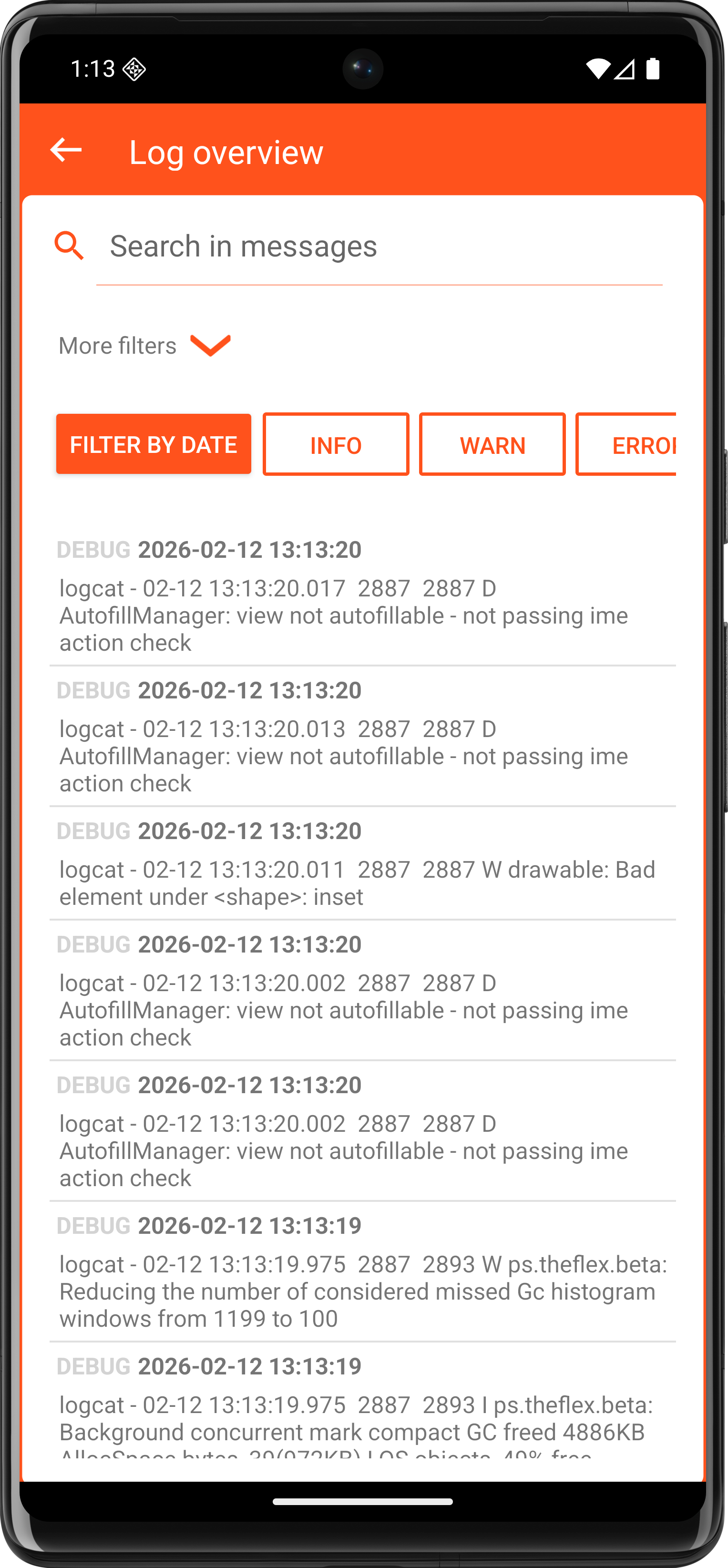728x1568 pixels.
Task: Tap the front camera cutout area
Action: point(363,69)
